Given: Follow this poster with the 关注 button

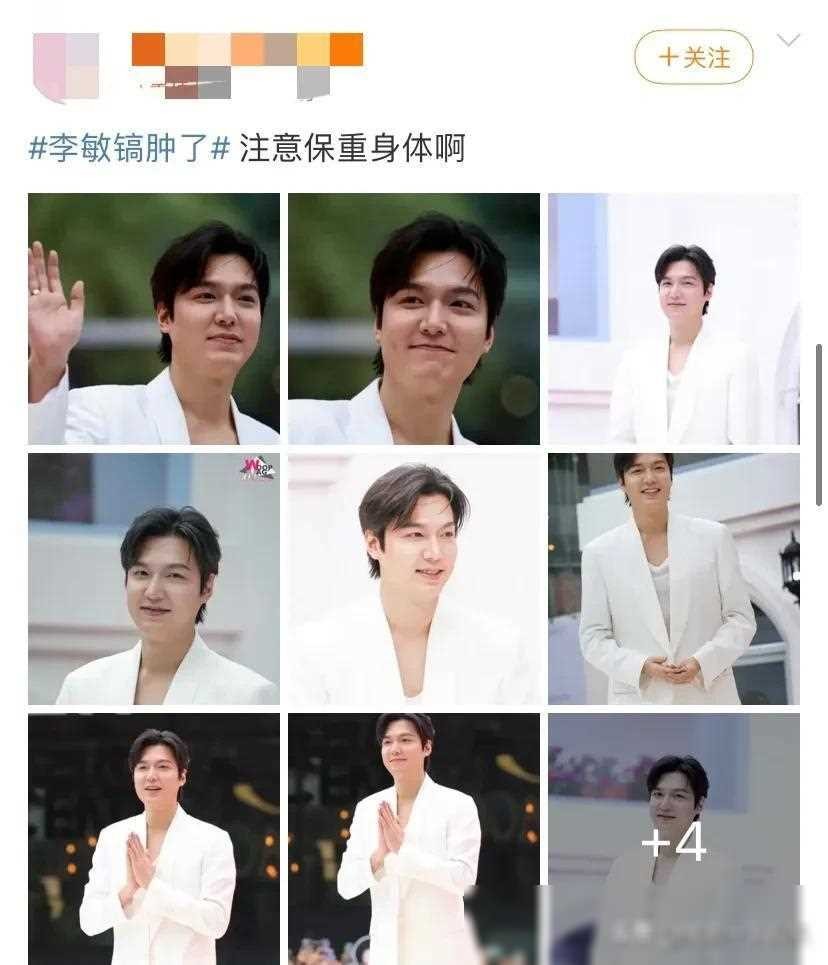Looking at the screenshot, I should pyautogui.click(x=693, y=58).
